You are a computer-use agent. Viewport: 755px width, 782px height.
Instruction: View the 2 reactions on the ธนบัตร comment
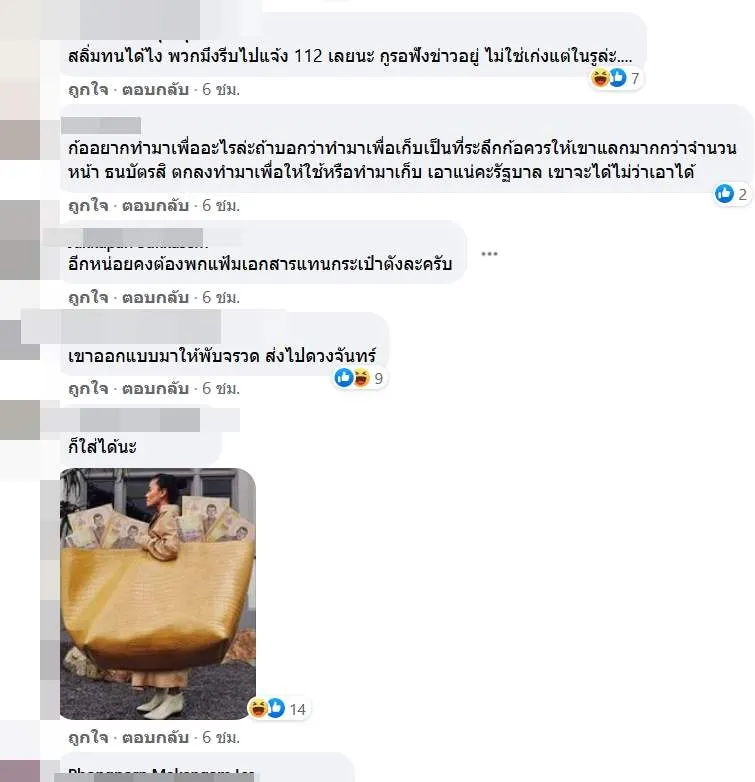[732, 195]
